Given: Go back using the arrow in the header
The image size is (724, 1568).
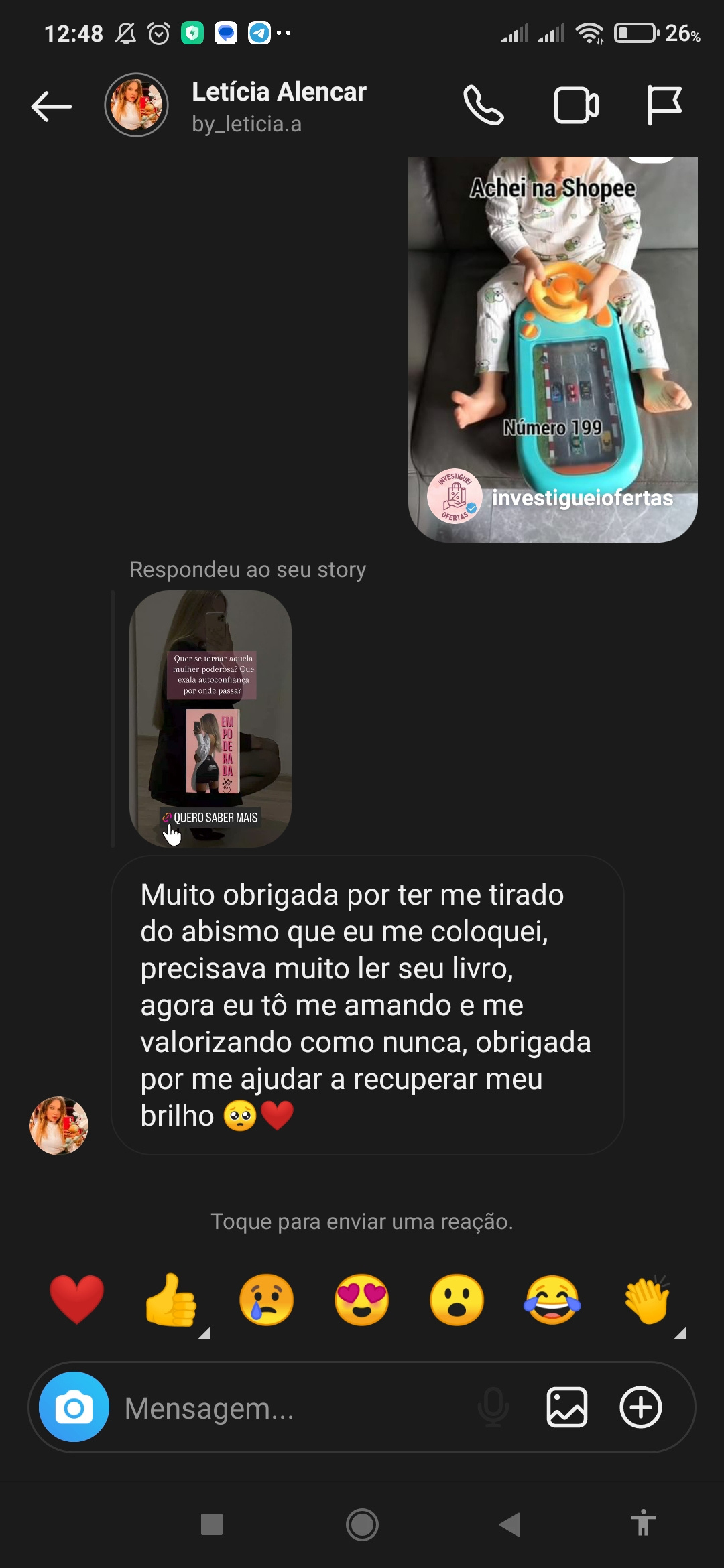Looking at the screenshot, I should (x=52, y=107).
